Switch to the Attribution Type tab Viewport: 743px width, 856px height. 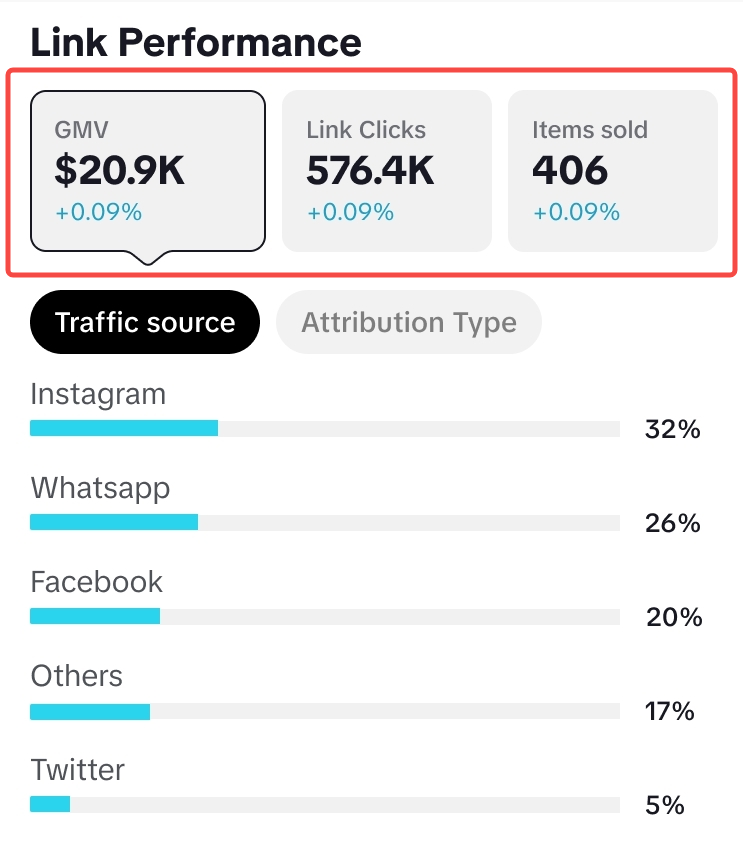tap(408, 322)
